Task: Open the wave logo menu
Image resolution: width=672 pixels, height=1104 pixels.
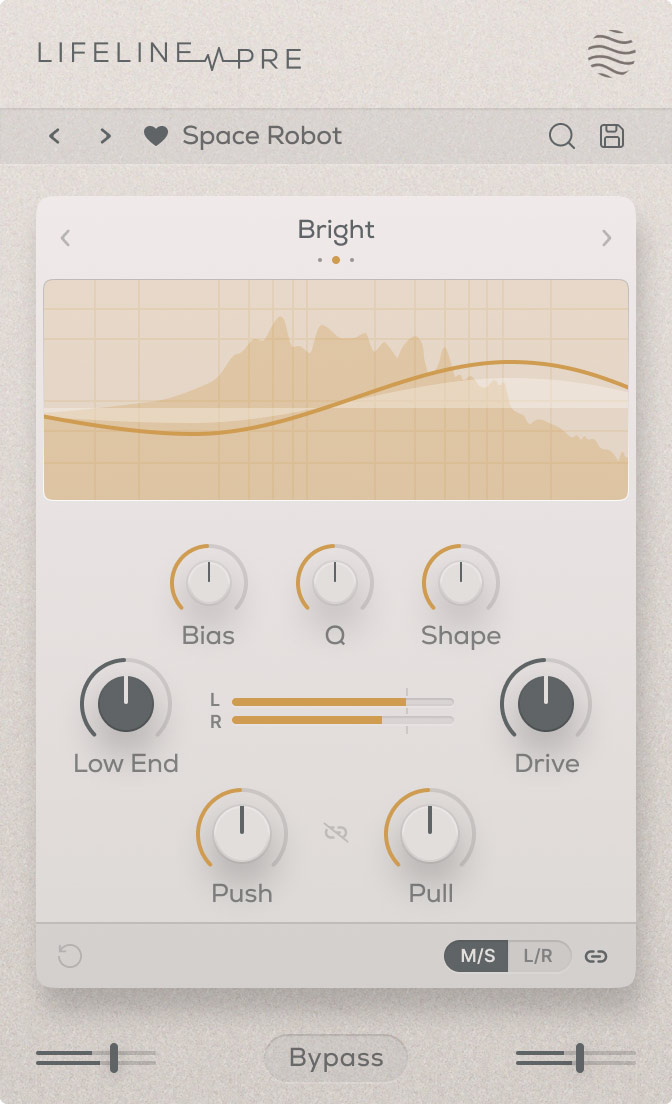Action: pyautogui.click(x=611, y=55)
